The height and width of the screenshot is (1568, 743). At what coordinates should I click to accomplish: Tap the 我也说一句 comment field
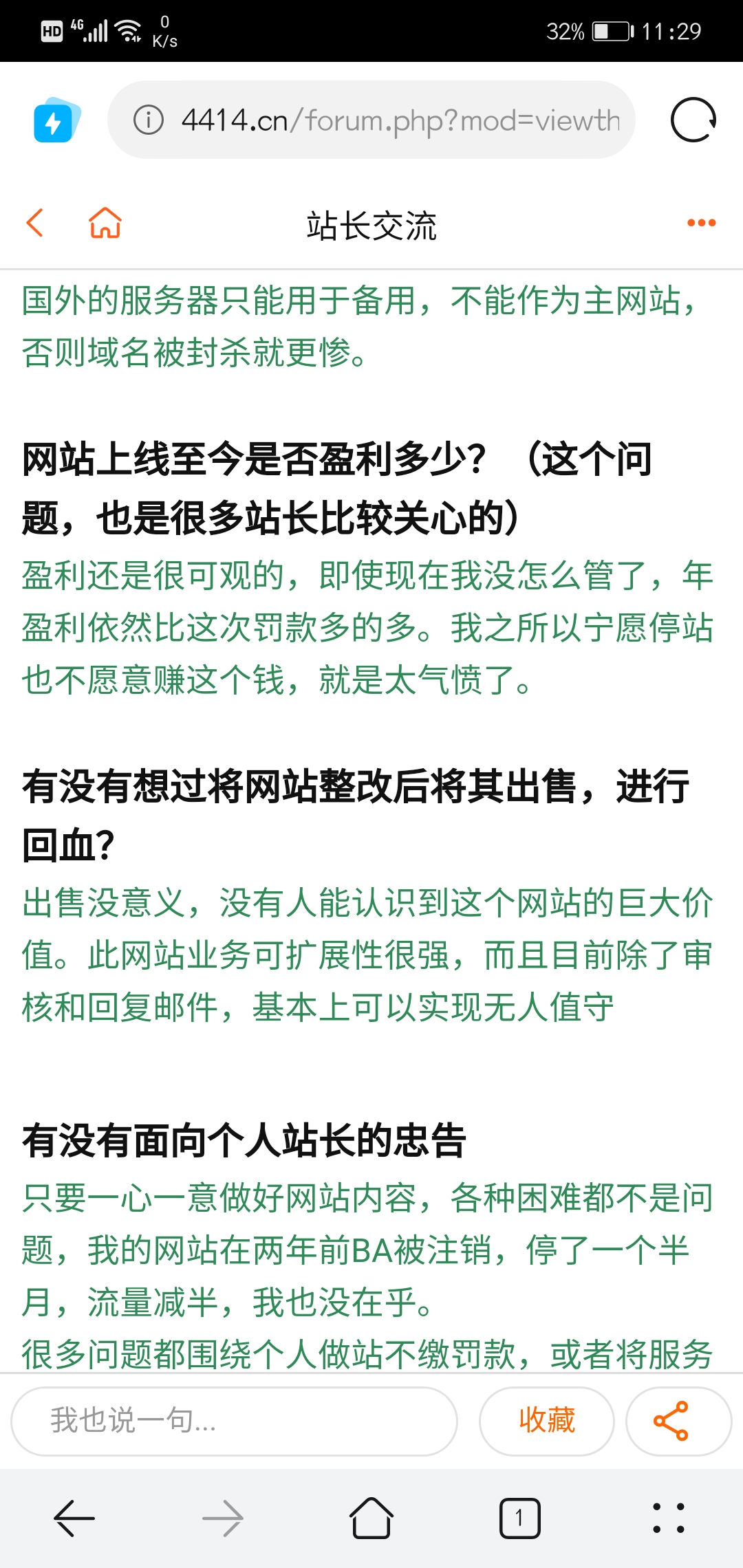click(234, 1421)
